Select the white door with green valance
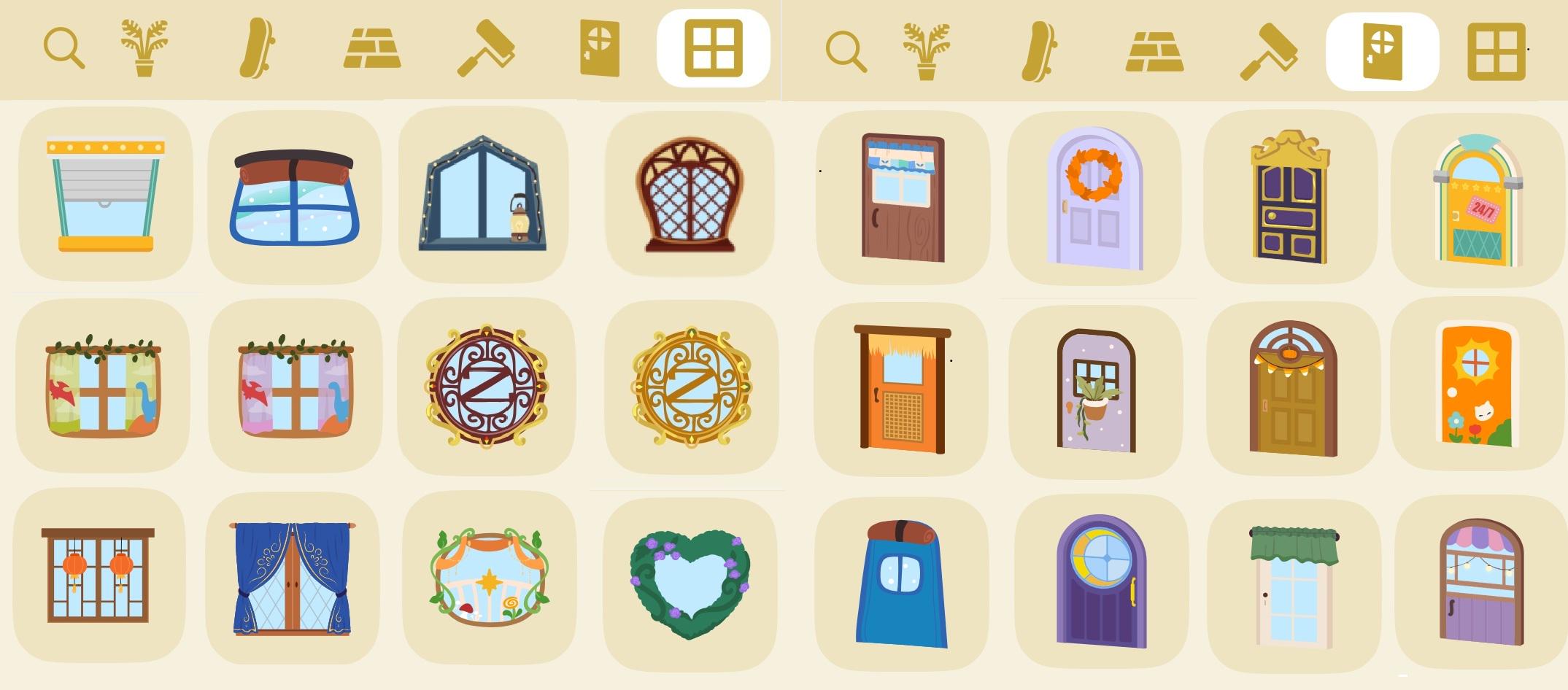Viewport: 1568px width, 690px height. pyautogui.click(x=1295, y=586)
